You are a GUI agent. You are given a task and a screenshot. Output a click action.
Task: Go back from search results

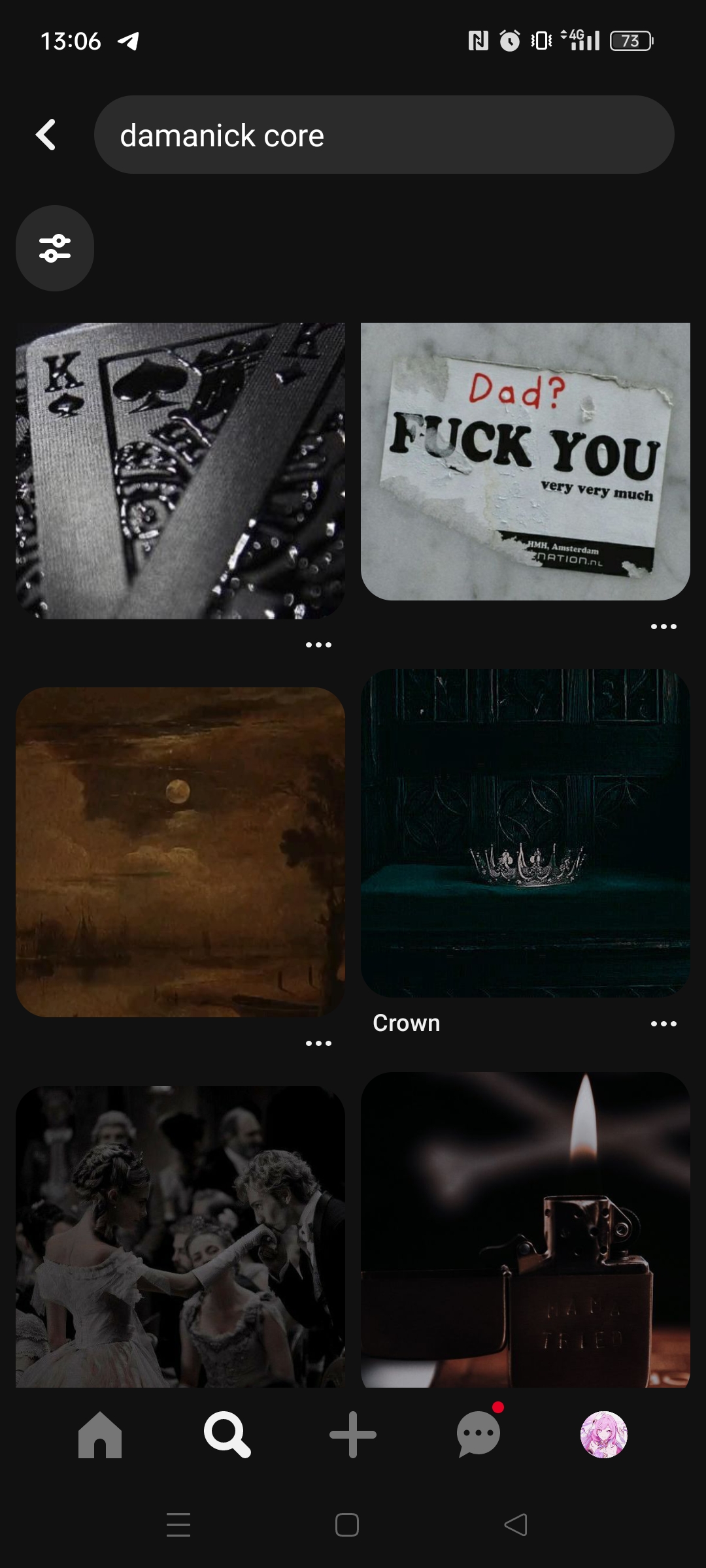(46, 135)
